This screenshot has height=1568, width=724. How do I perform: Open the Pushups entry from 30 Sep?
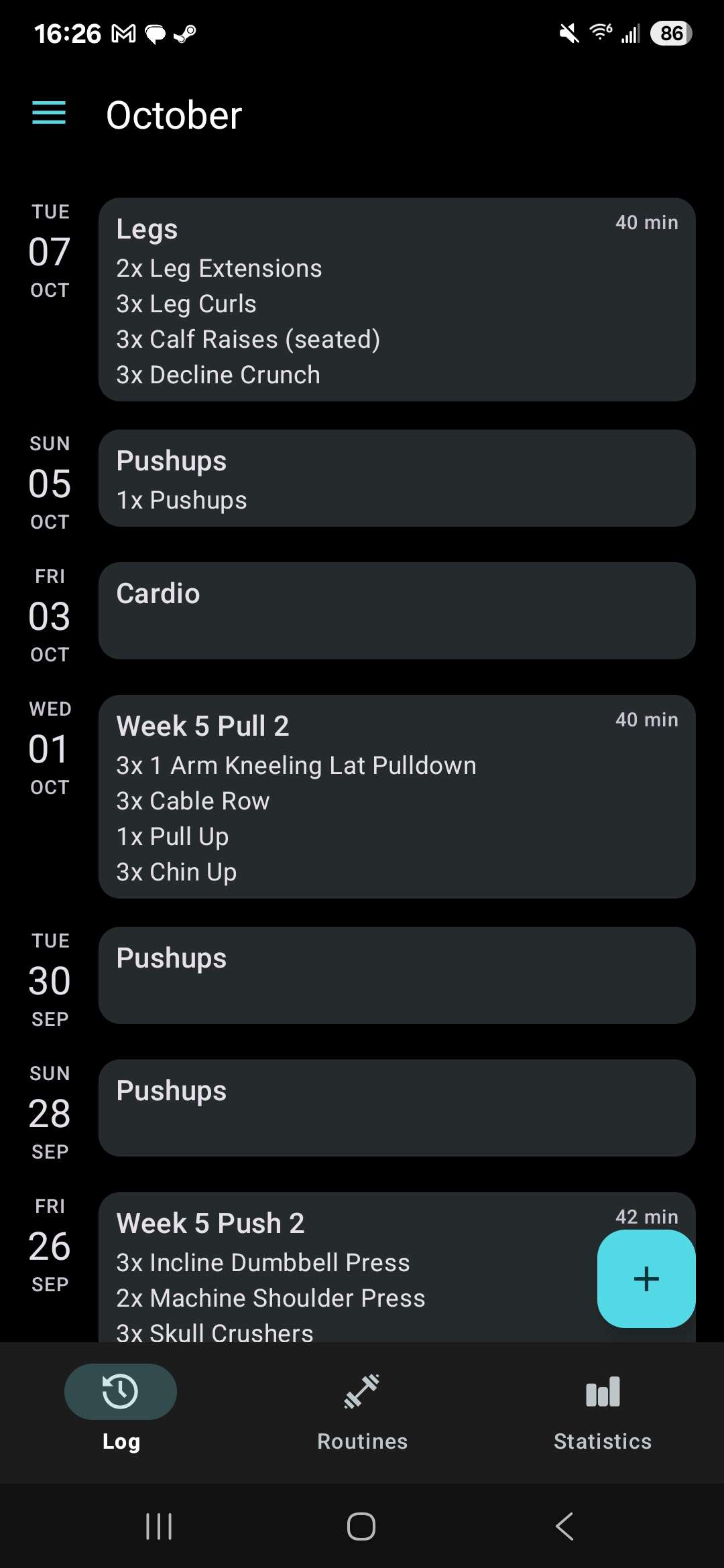(x=396, y=975)
